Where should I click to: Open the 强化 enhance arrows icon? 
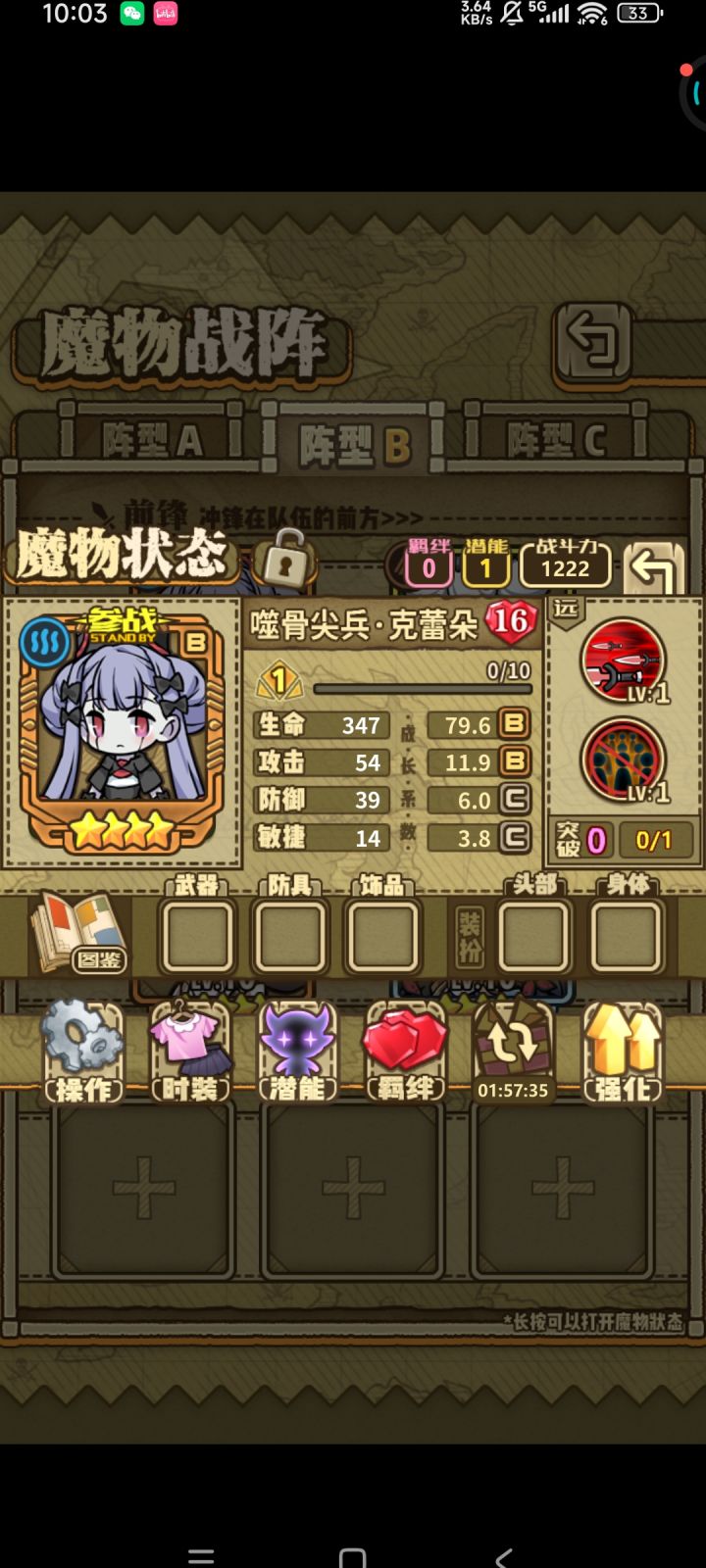tap(623, 1044)
